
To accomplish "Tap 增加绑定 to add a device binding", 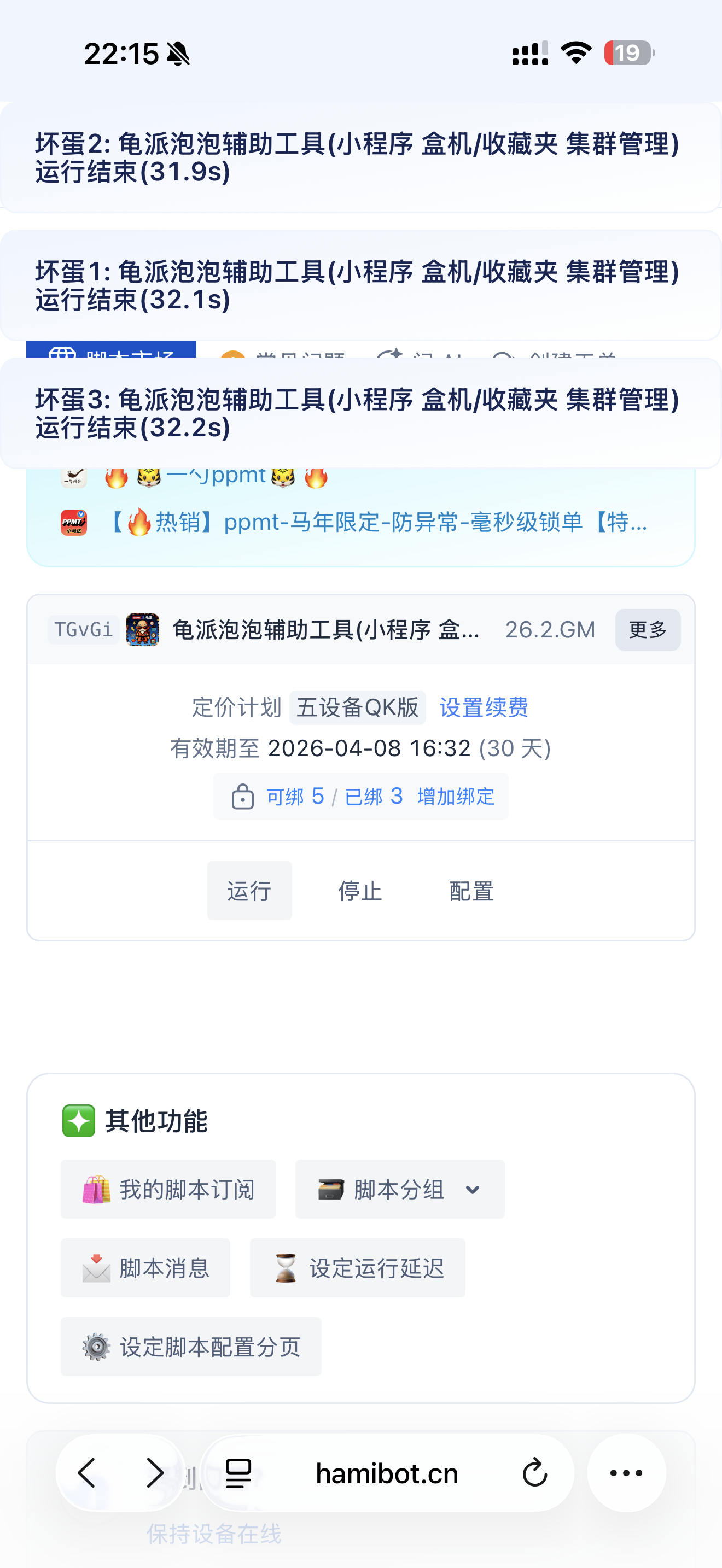I will tap(456, 796).
